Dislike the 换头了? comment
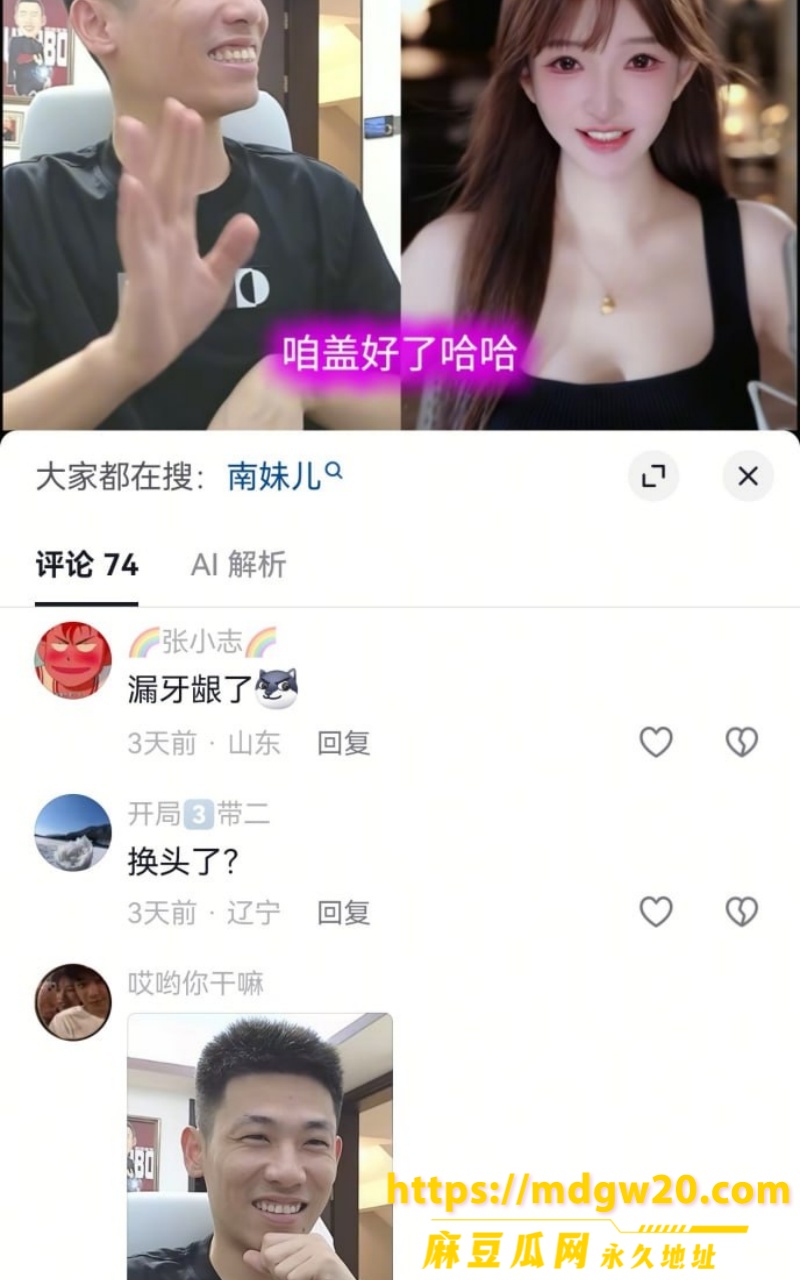 741,911
